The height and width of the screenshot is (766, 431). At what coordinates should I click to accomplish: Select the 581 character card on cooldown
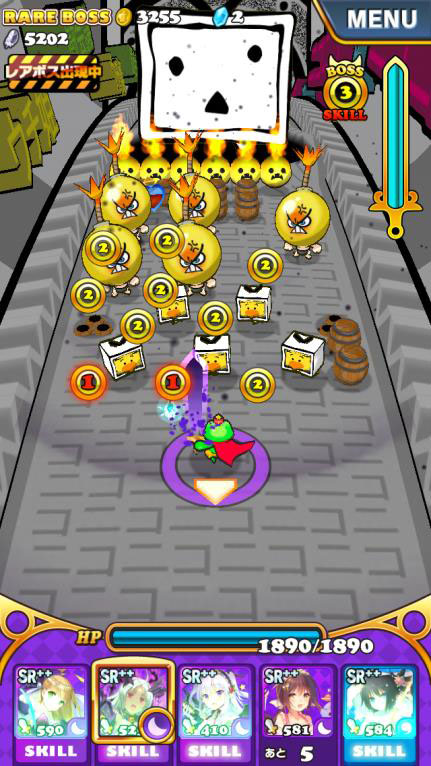298,714
